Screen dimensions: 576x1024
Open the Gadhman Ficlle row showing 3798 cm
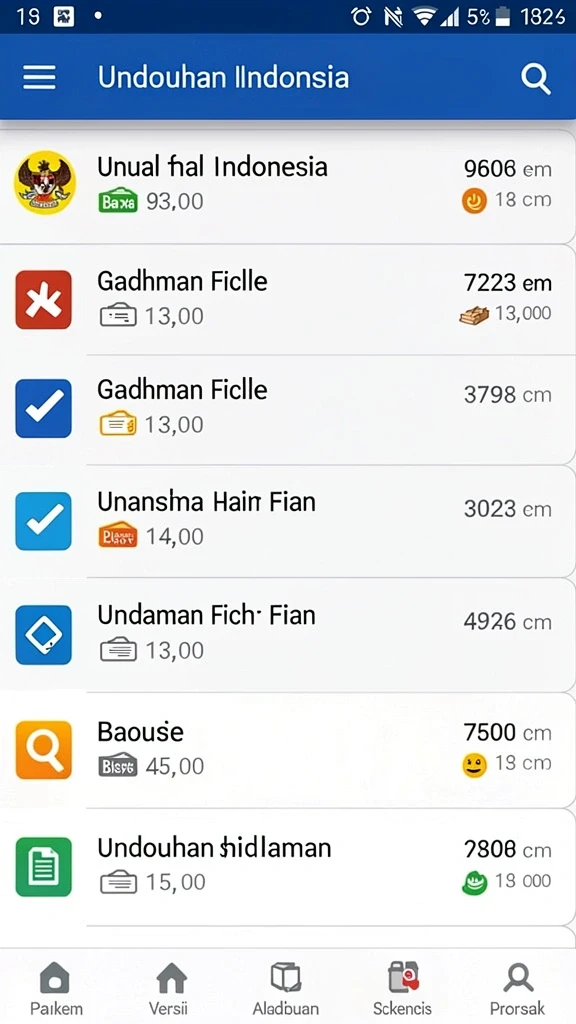point(287,409)
